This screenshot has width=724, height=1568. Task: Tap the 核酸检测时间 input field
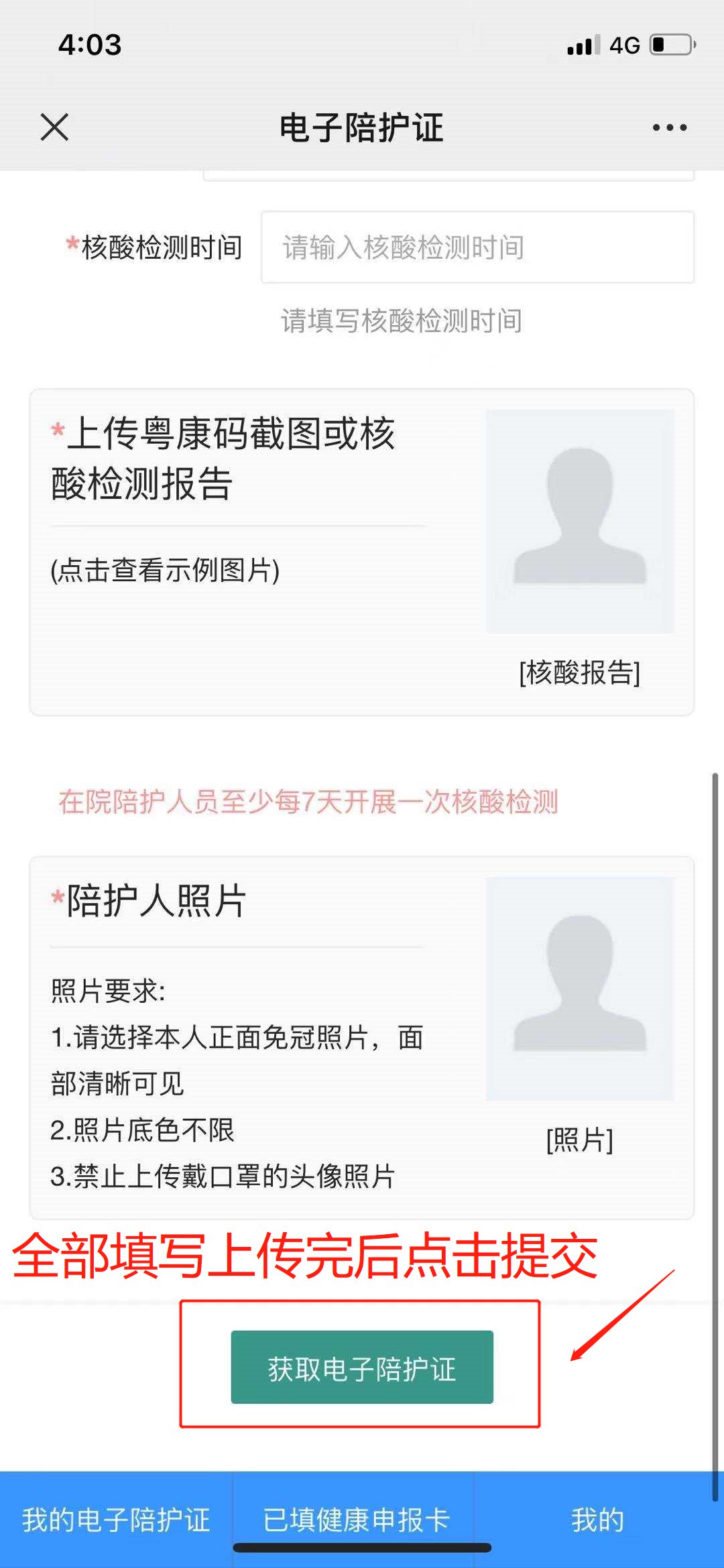click(477, 247)
